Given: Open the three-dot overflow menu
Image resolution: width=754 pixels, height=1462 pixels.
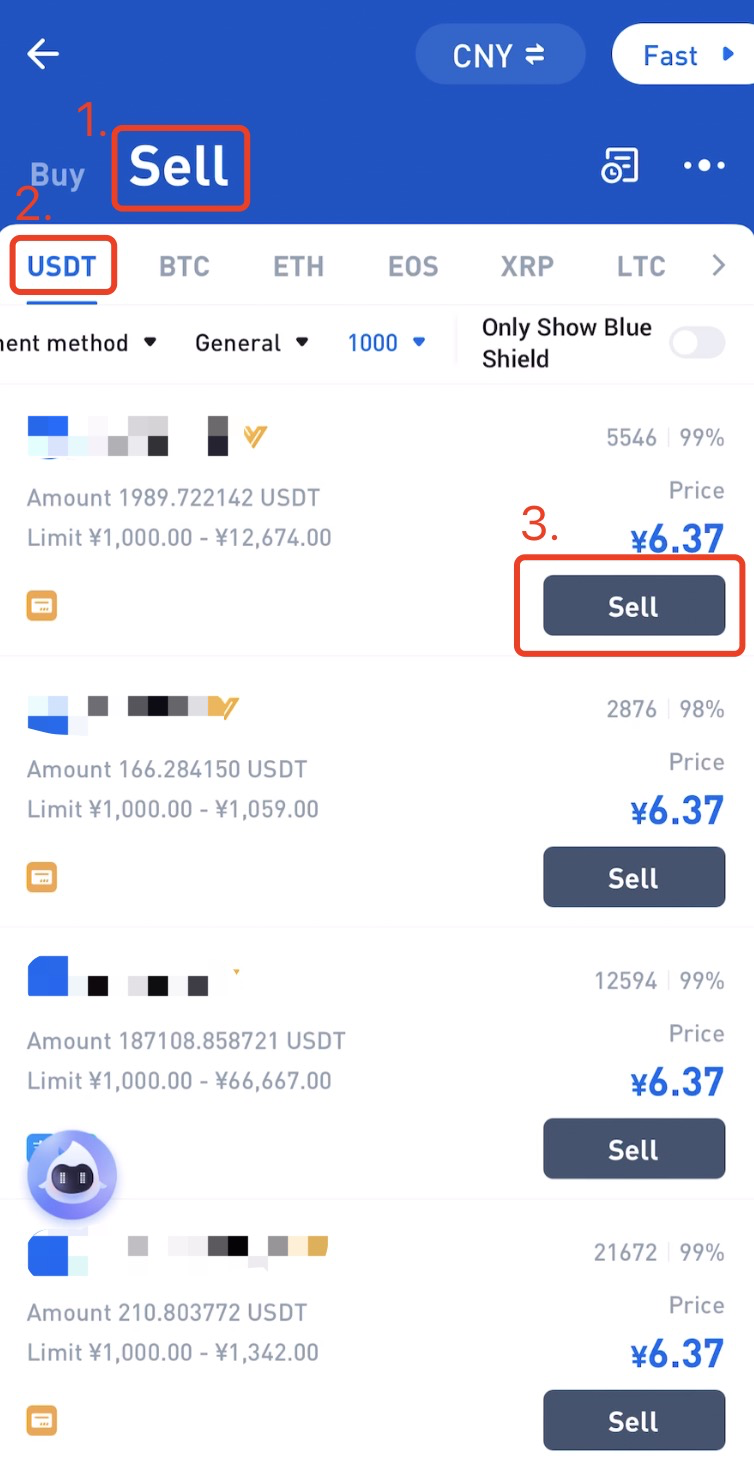Looking at the screenshot, I should point(704,166).
